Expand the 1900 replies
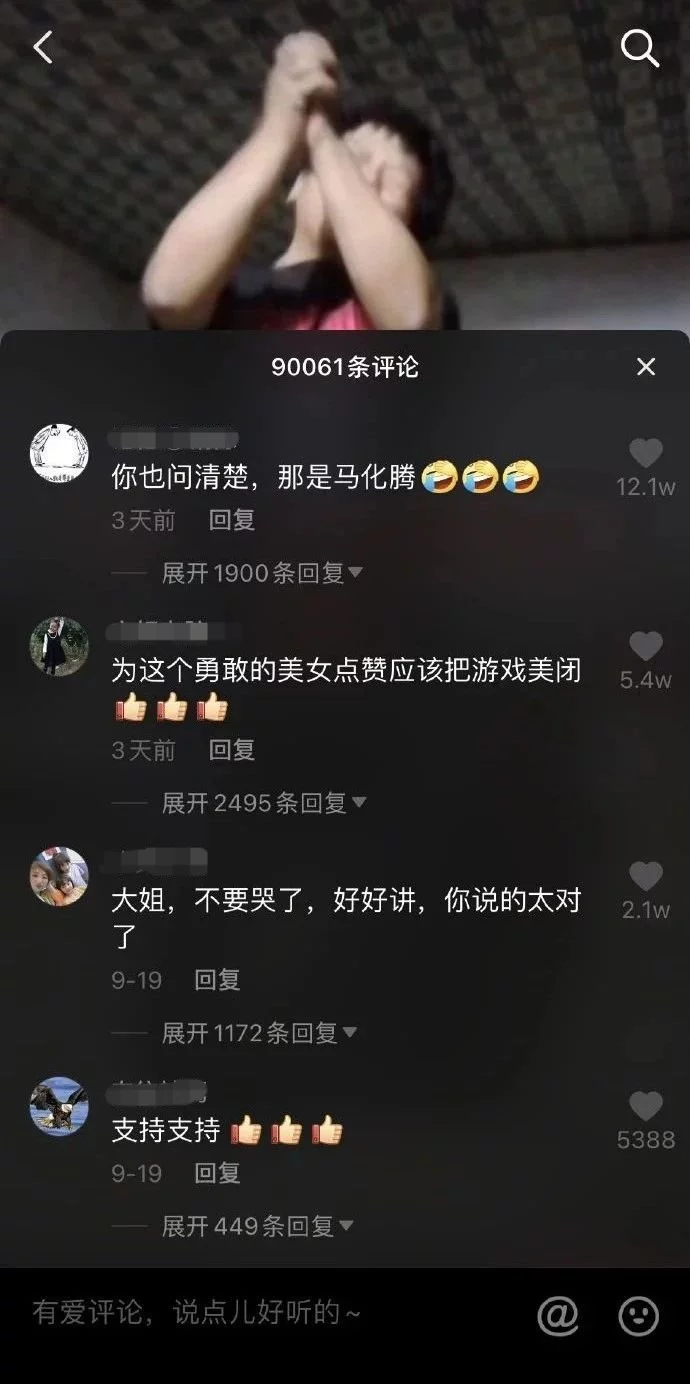Viewport: 690px width, 1384px height. pos(262,573)
